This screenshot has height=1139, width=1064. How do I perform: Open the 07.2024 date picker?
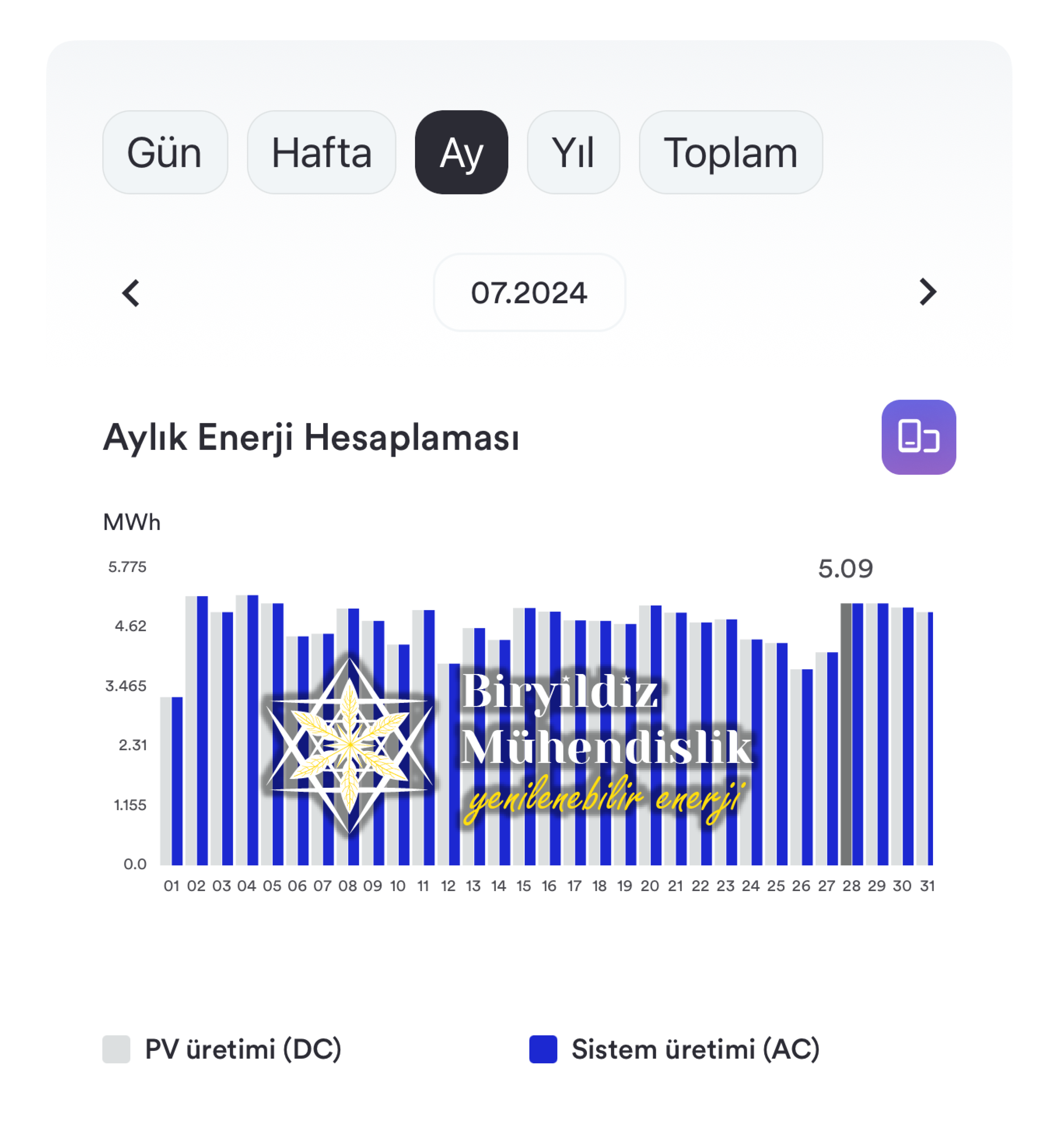(529, 293)
